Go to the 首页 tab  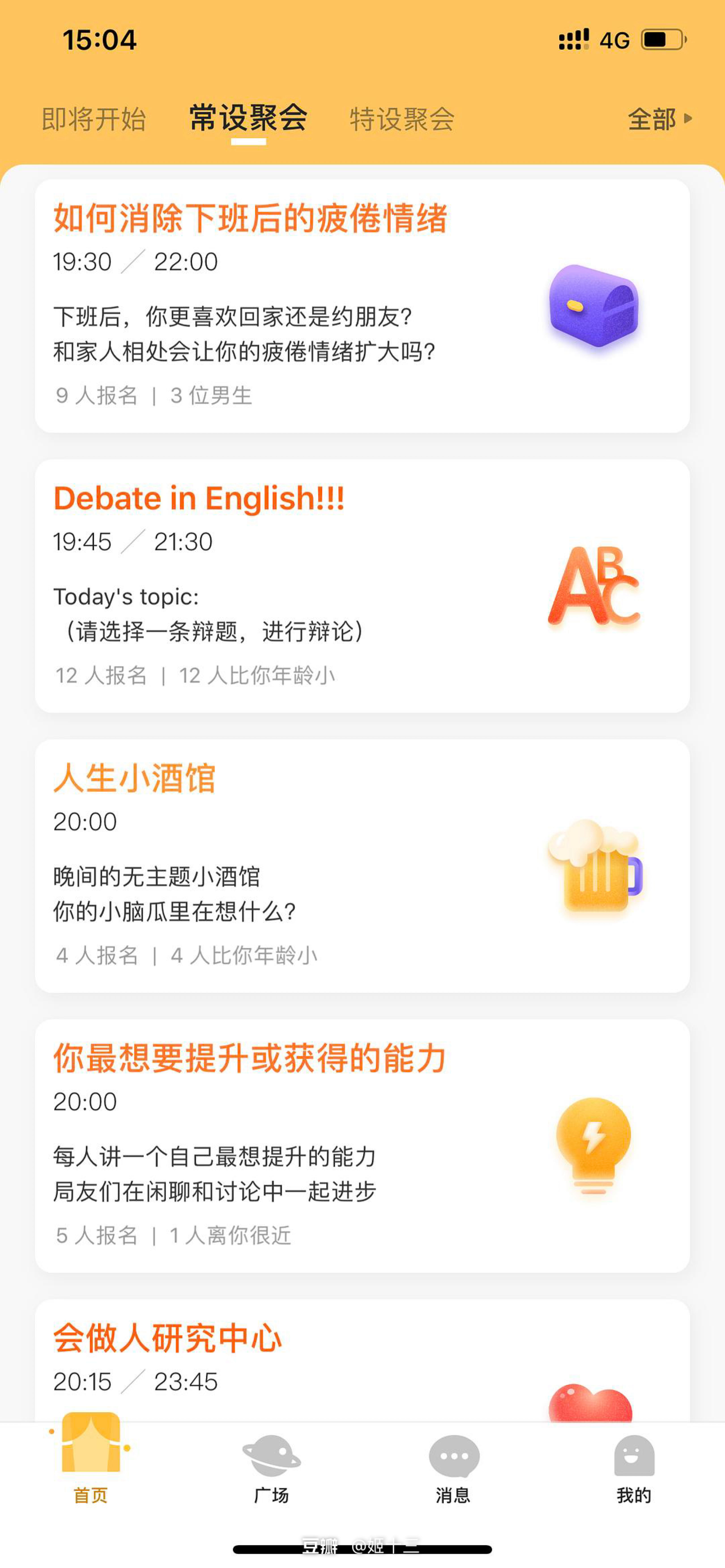coord(91,1467)
